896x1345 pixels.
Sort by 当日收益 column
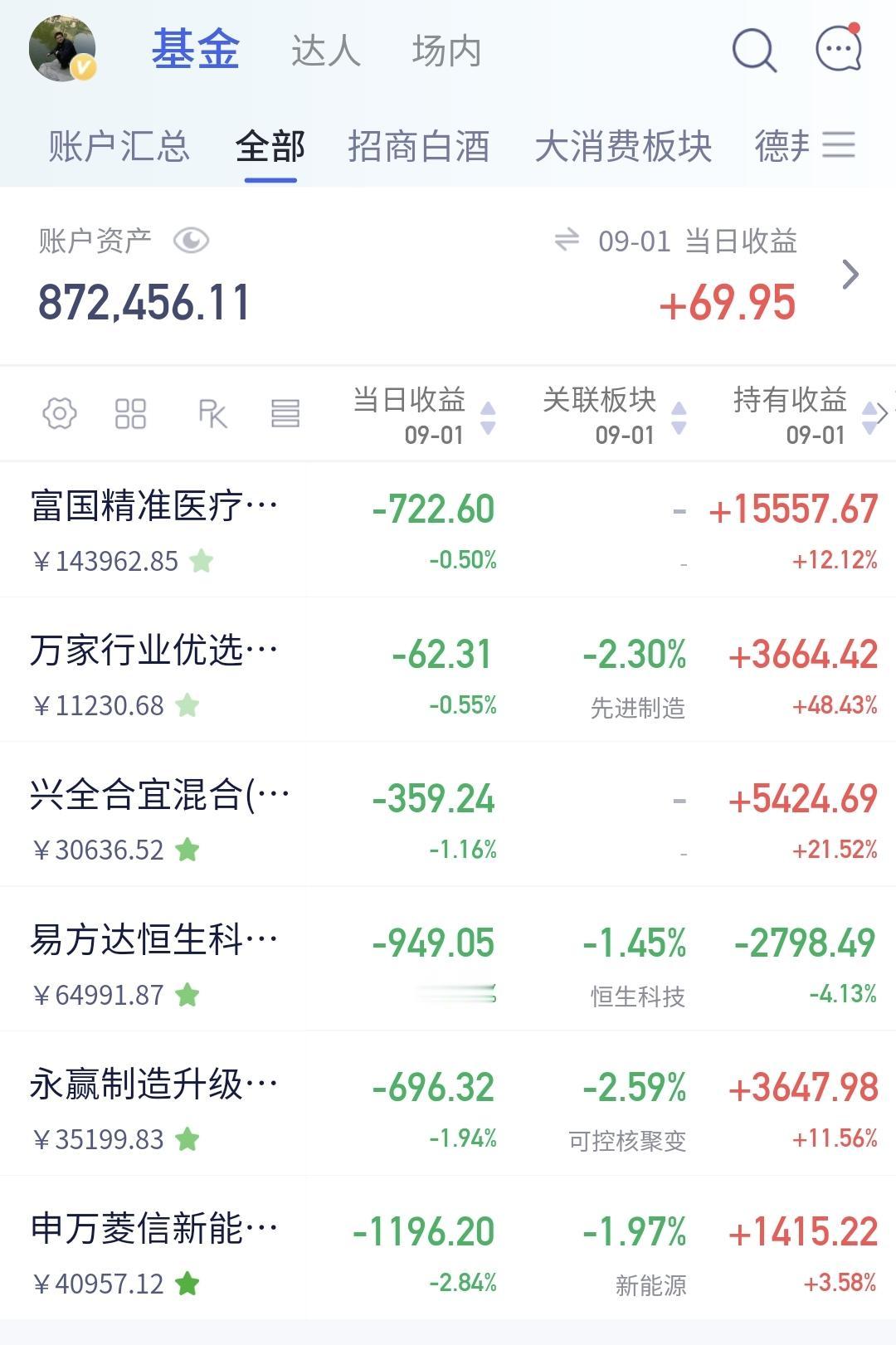[x=424, y=416]
